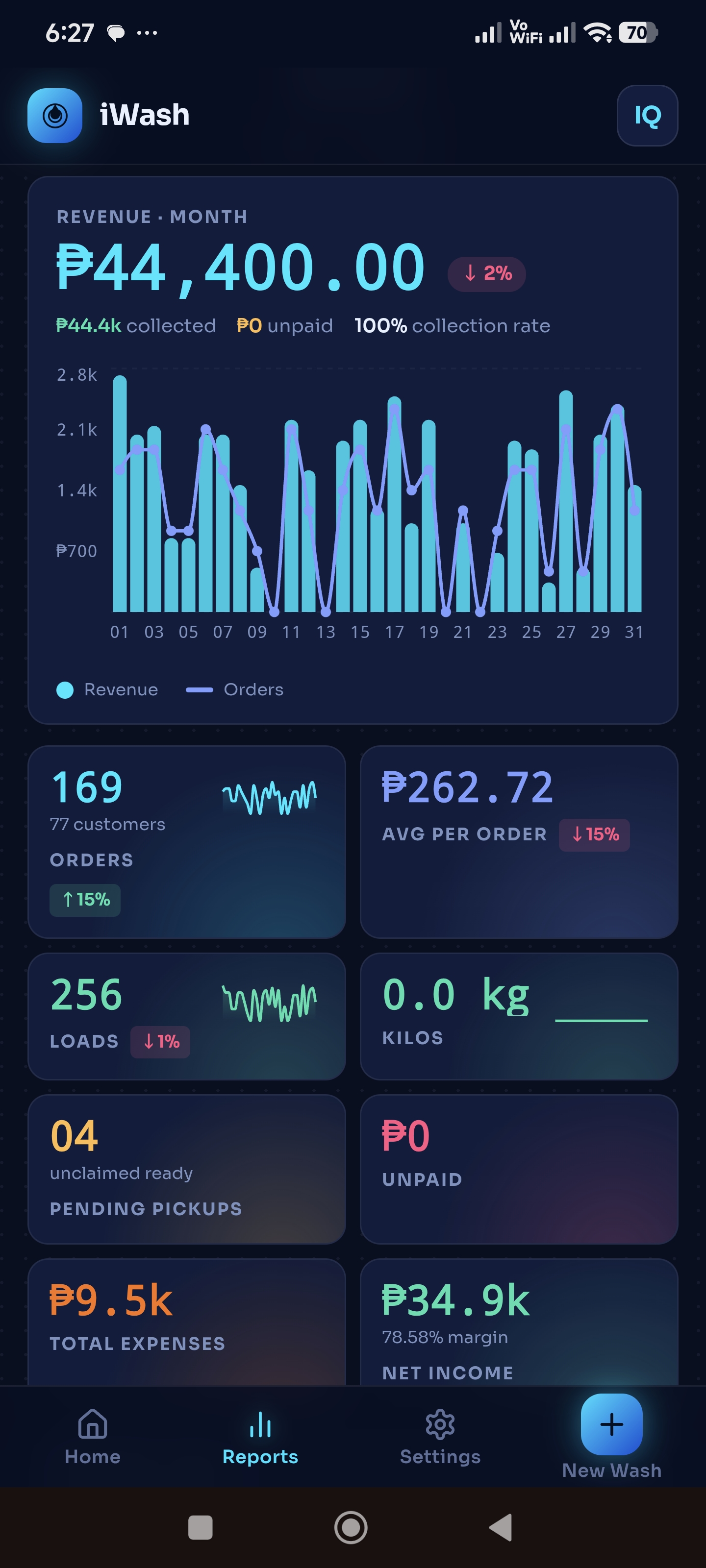Open the Net Income card
This screenshot has width=706, height=1568.
click(x=519, y=1322)
